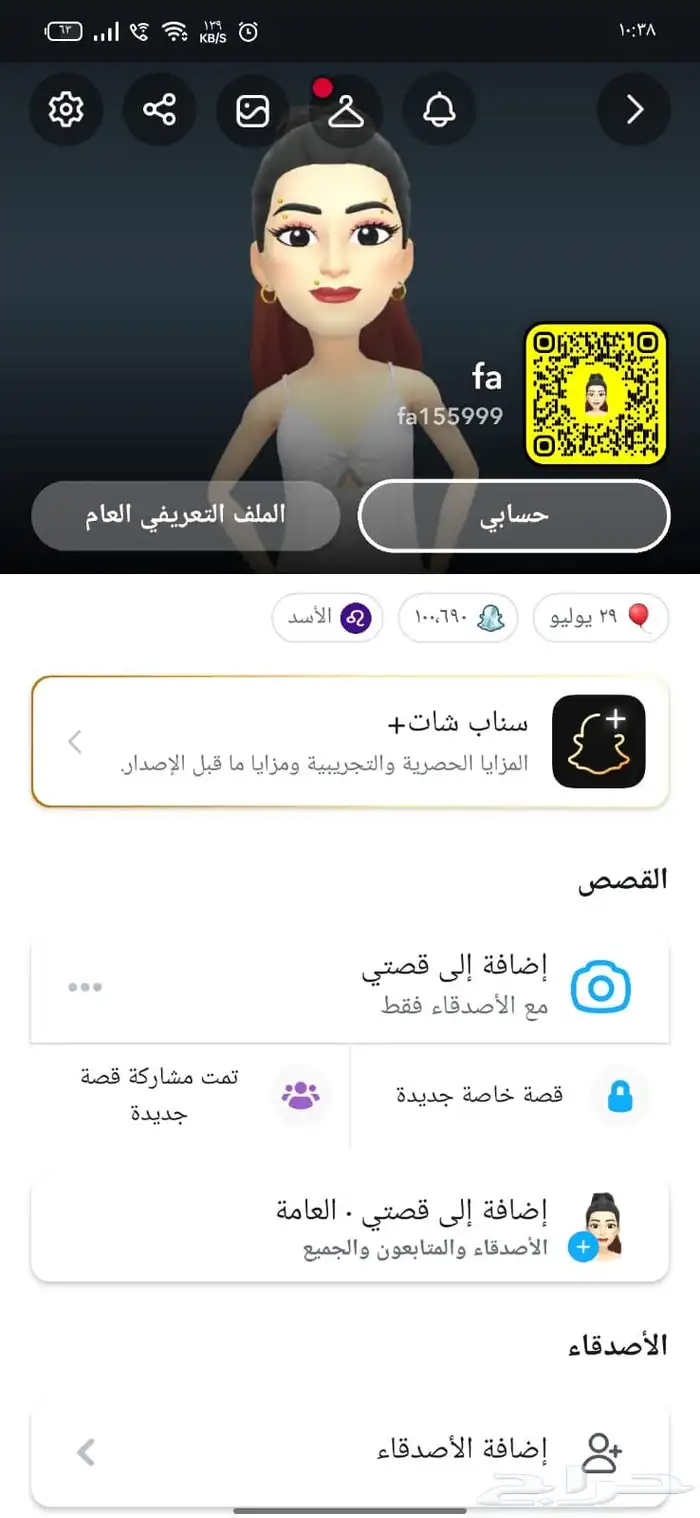Switch to the الملف التعريفي العام tab

(x=185, y=515)
